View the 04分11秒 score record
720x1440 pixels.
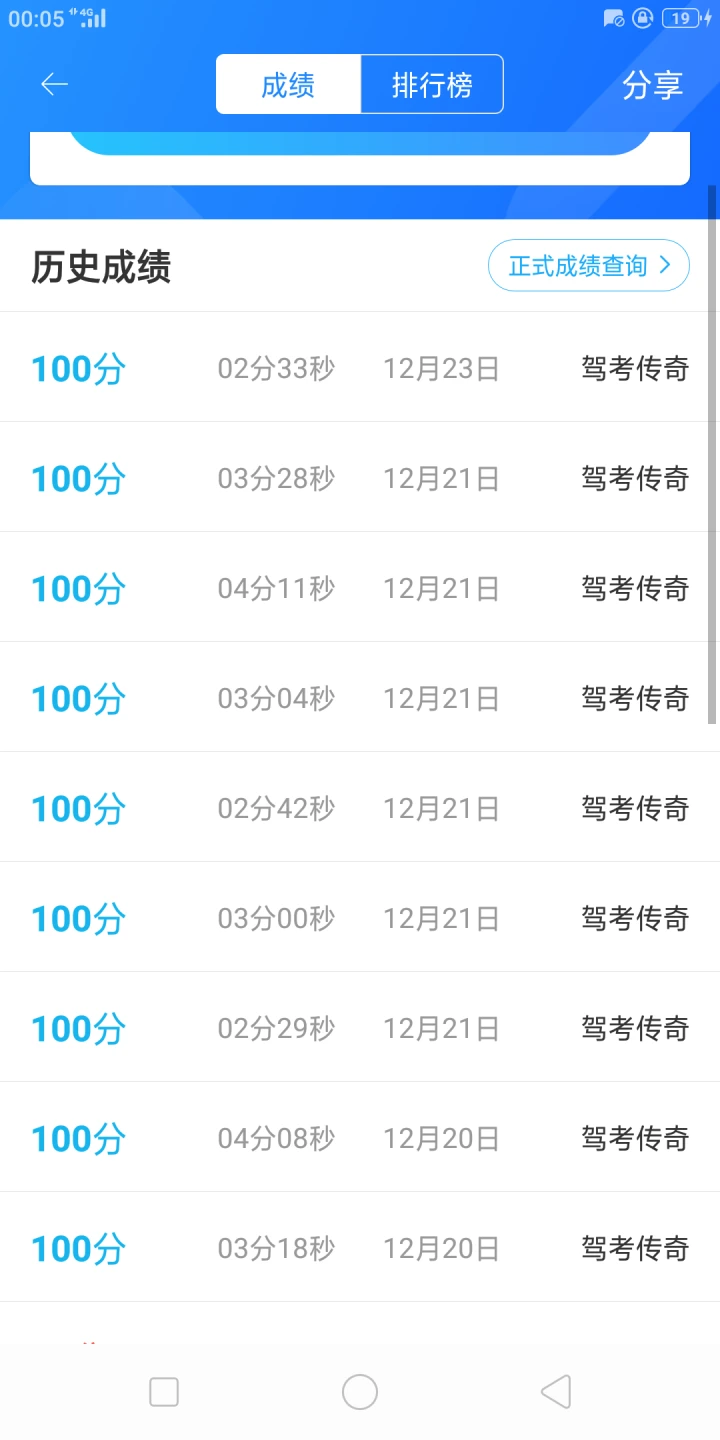coord(360,588)
